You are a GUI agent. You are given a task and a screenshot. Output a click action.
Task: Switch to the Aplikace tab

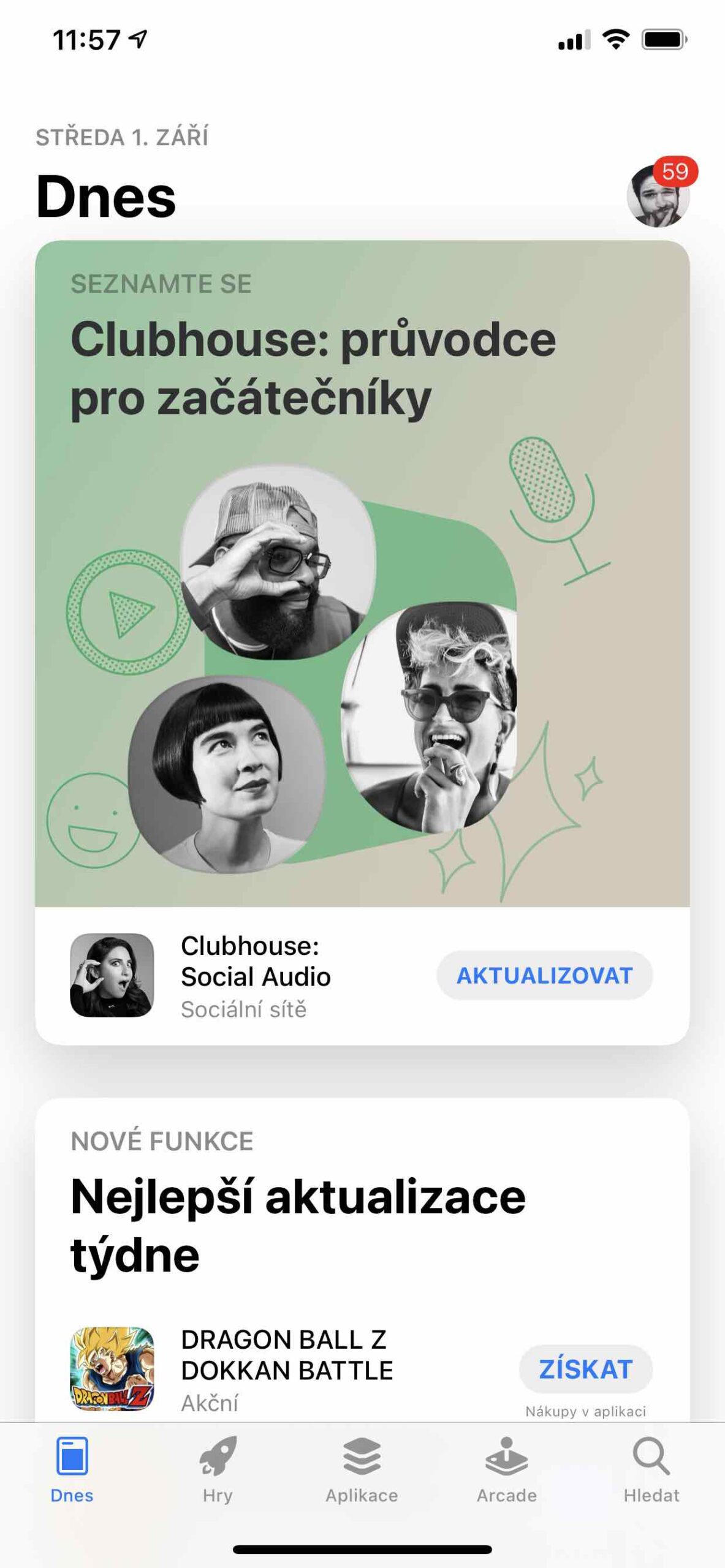click(362, 1470)
